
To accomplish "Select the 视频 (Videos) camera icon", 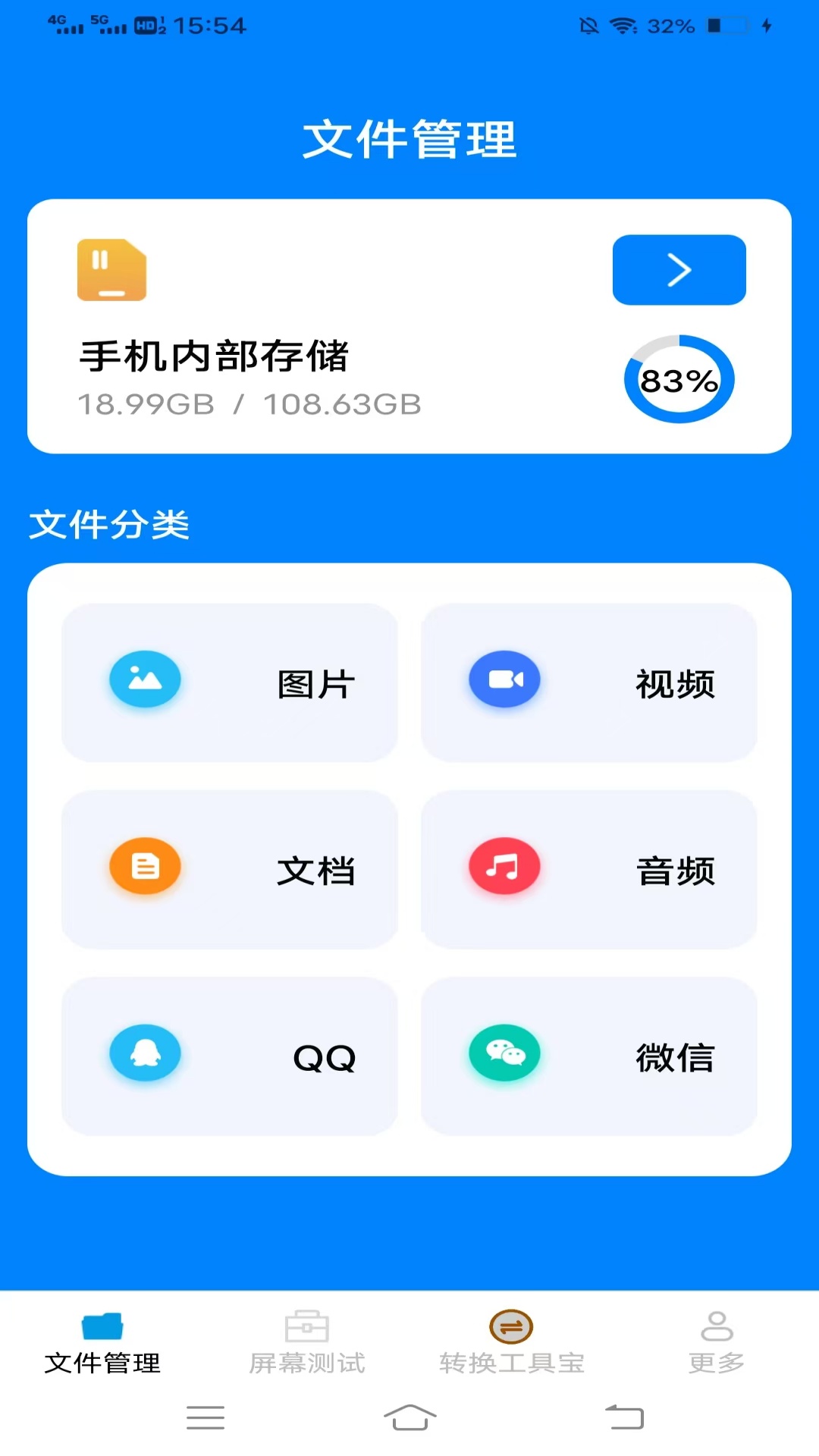I will [505, 679].
